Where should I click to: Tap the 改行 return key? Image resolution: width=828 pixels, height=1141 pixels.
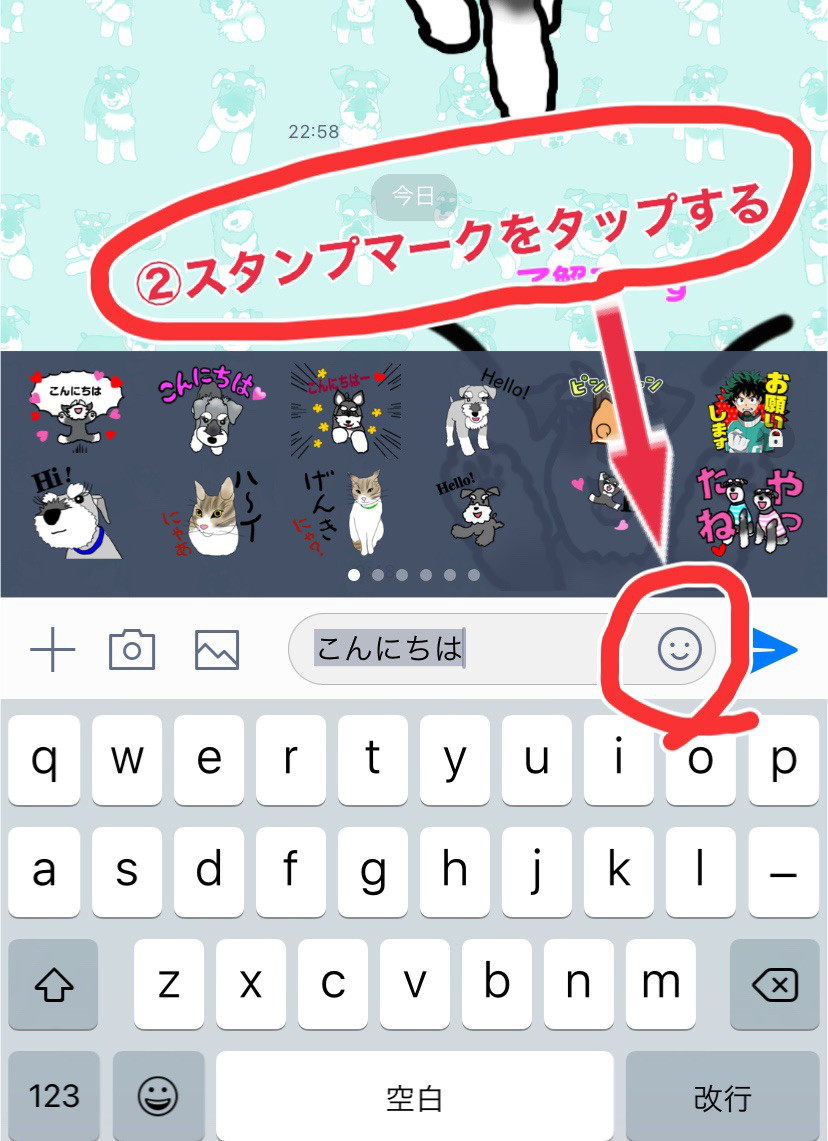coord(722,1096)
